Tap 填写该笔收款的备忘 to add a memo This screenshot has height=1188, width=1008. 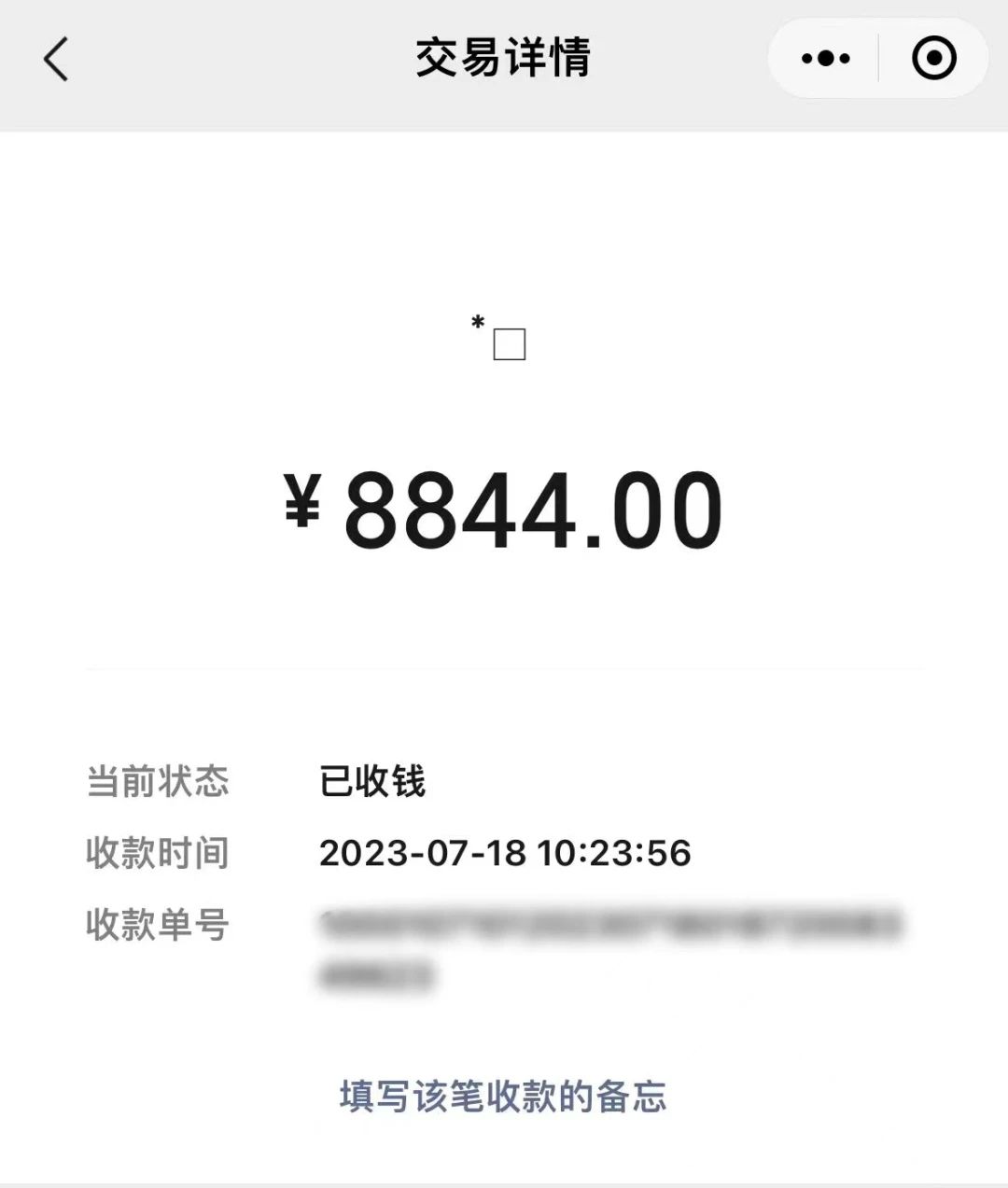click(x=503, y=1097)
